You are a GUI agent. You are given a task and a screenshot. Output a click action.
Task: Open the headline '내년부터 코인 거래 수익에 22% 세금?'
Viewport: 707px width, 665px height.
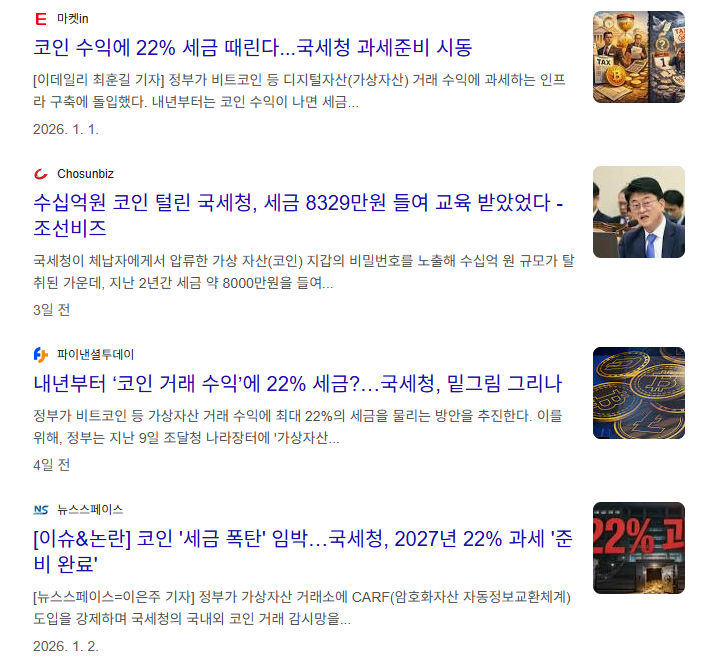click(297, 383)
